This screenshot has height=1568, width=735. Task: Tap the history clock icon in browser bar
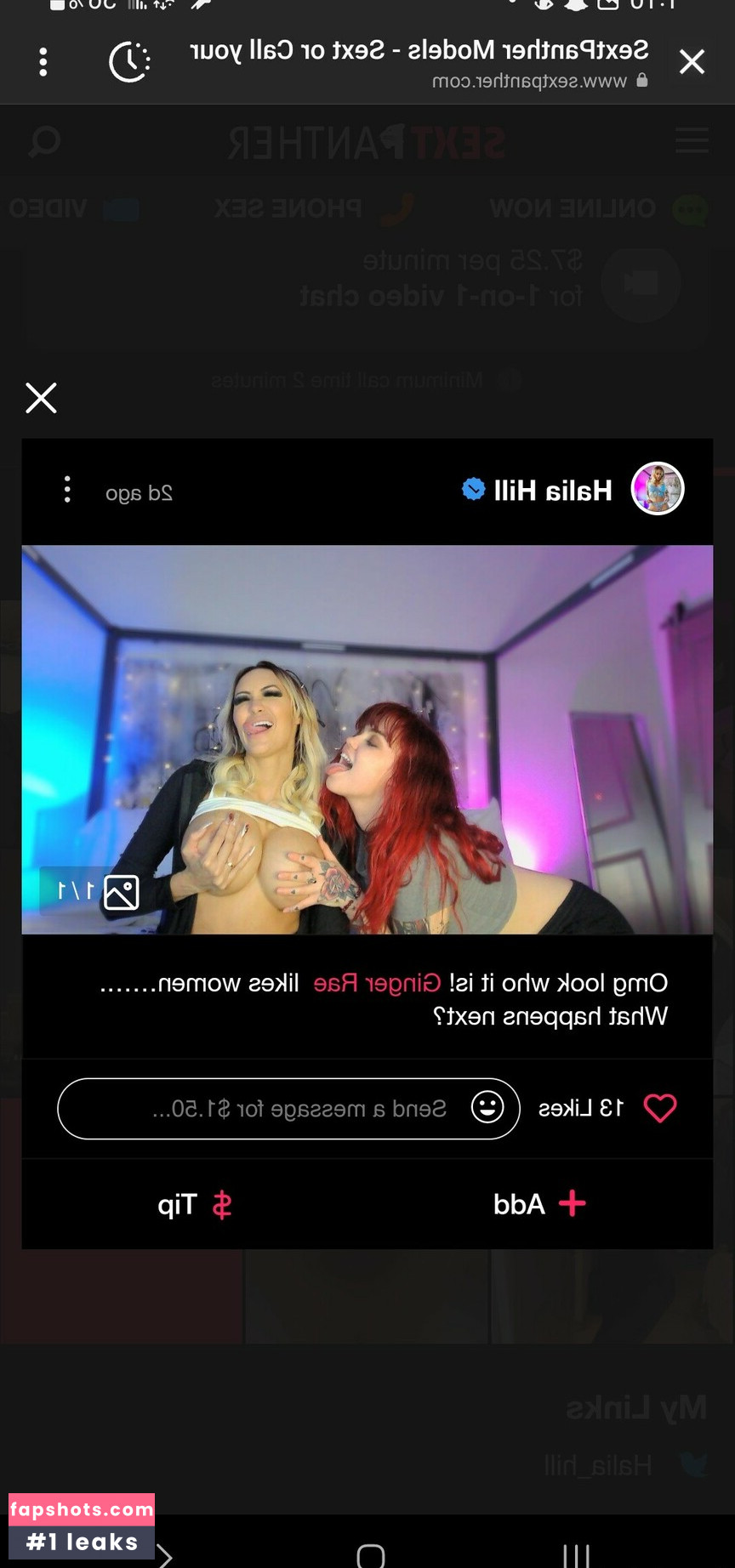[x=128, y=61]
